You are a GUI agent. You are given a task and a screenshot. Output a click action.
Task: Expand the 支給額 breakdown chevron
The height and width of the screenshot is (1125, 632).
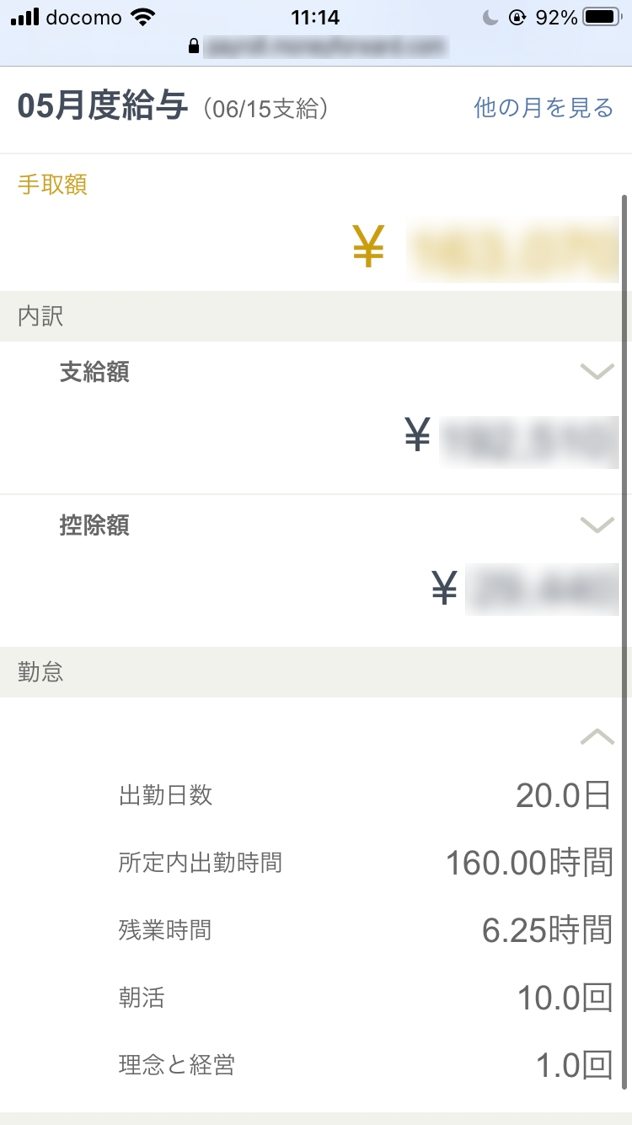point(597,372)
